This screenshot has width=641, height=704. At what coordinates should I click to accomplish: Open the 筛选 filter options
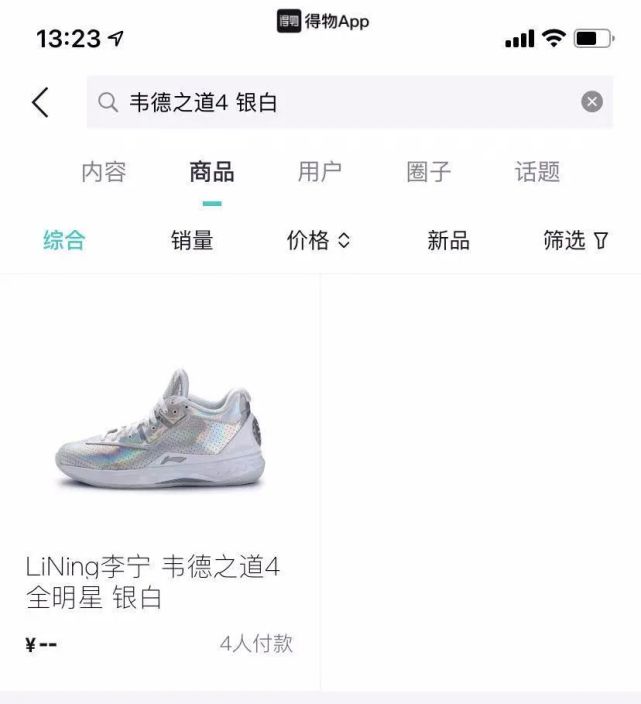(x=575, y=241)
